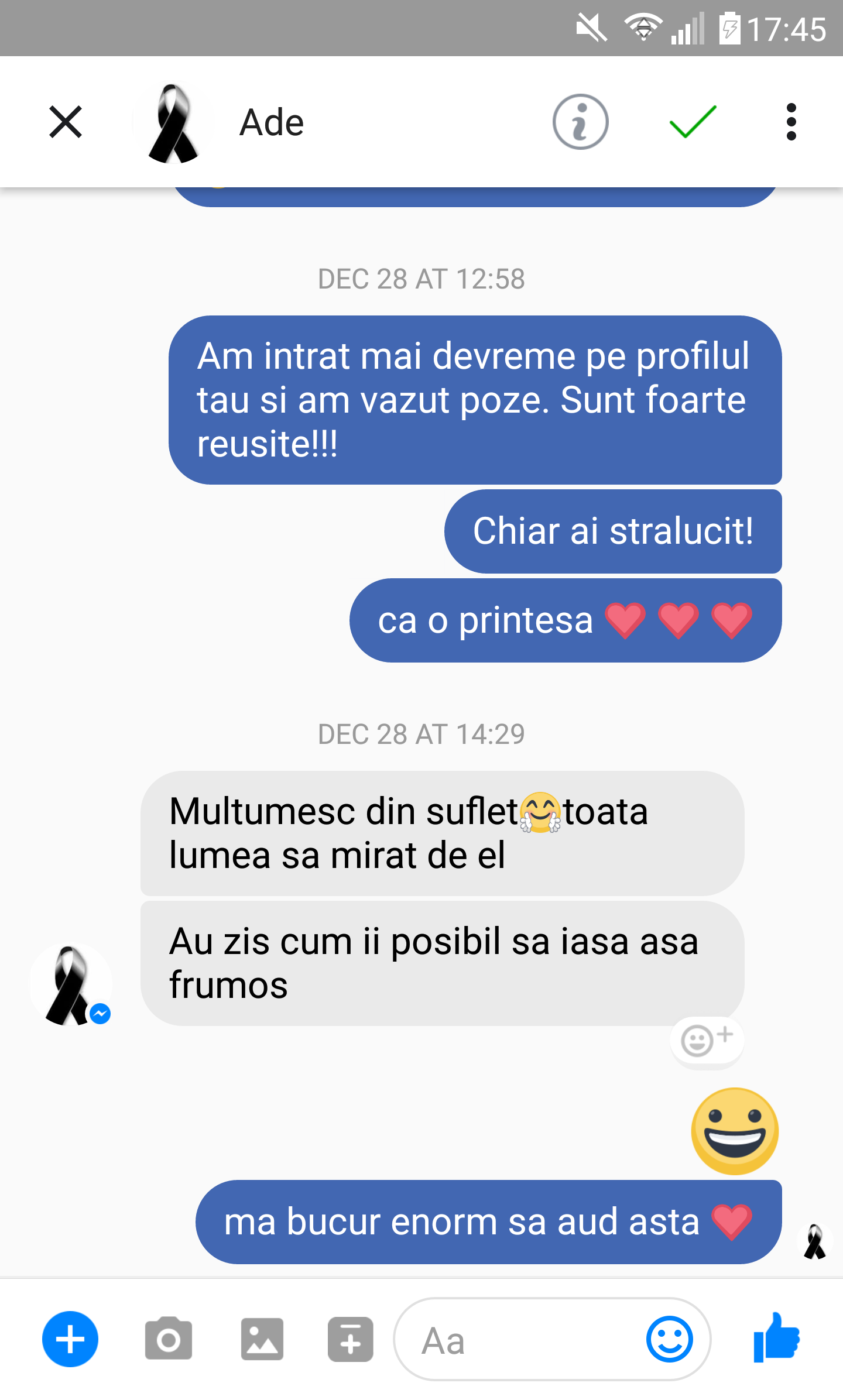Image resolution: width=843 pixels, height=1400 pixels.
Task: Open the photo gallery picker
Action: coord(262,1339)
